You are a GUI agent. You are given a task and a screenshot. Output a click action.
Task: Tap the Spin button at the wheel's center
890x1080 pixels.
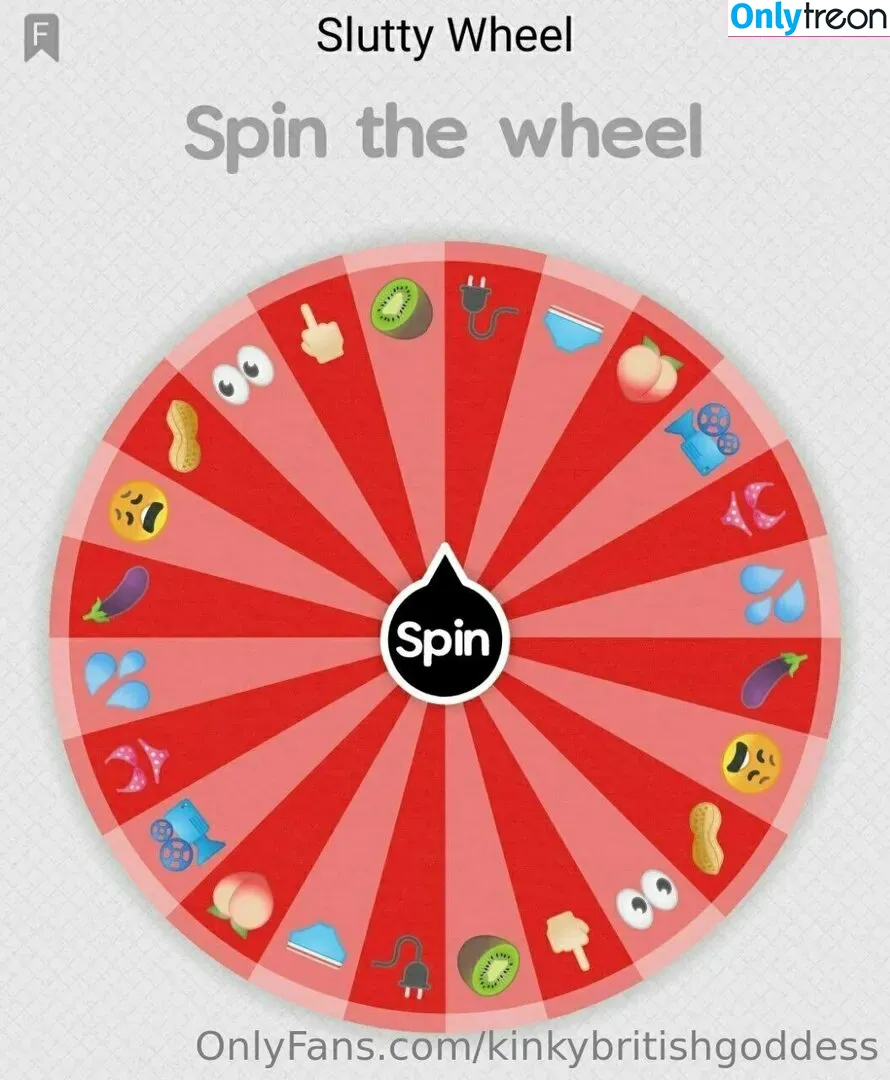pos(445,640)
